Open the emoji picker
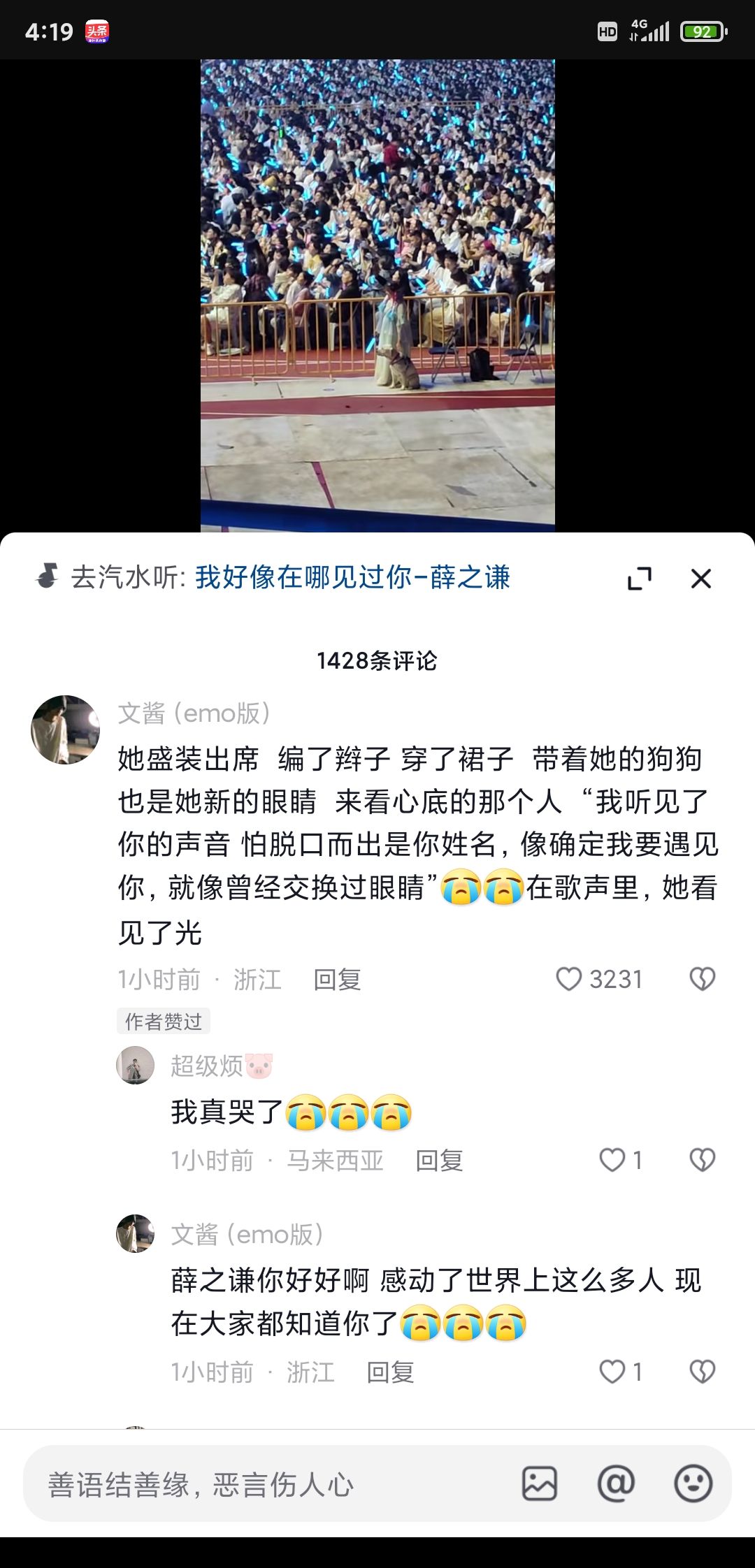This screenshot has width=755, height=1568. (x=693, y=1483)
